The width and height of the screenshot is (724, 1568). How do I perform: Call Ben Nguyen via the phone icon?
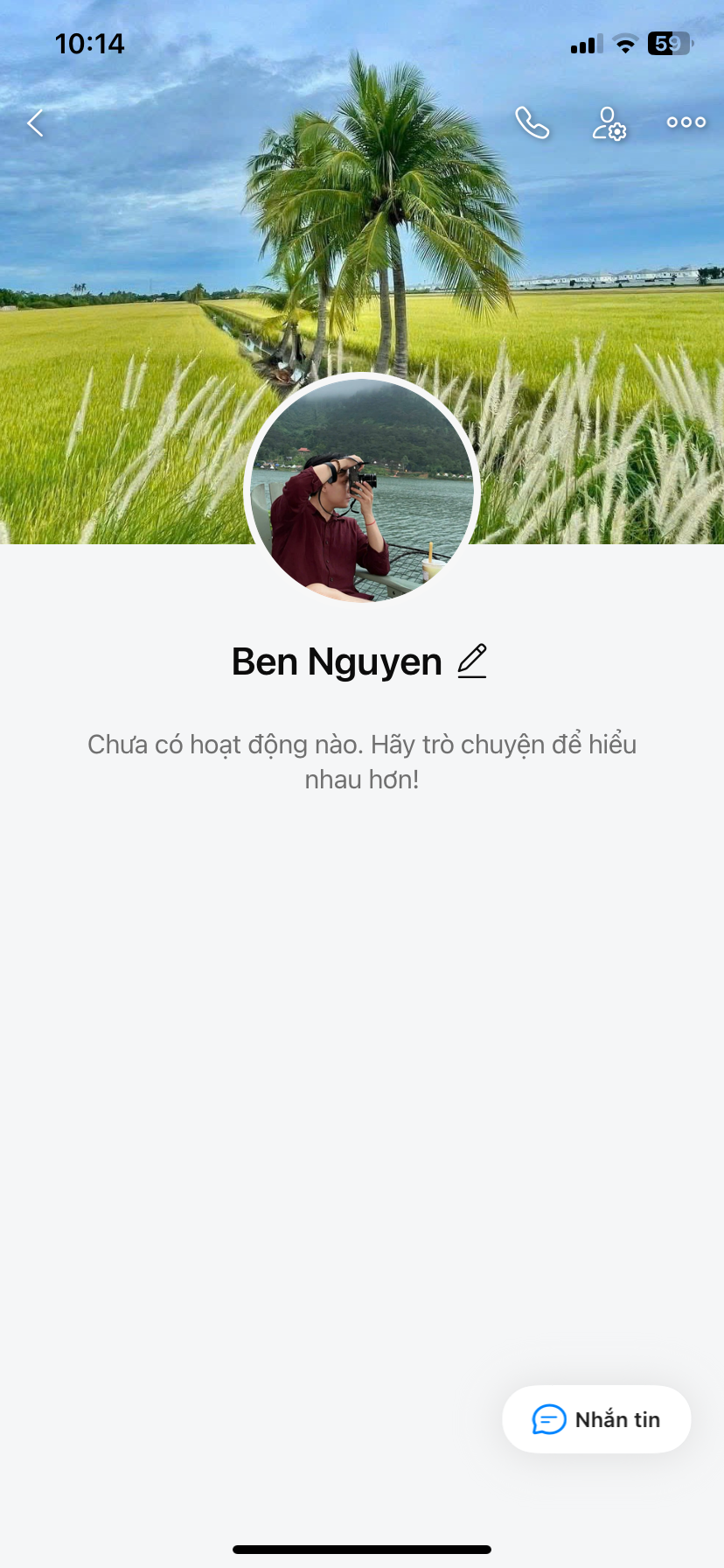[532, 123]
